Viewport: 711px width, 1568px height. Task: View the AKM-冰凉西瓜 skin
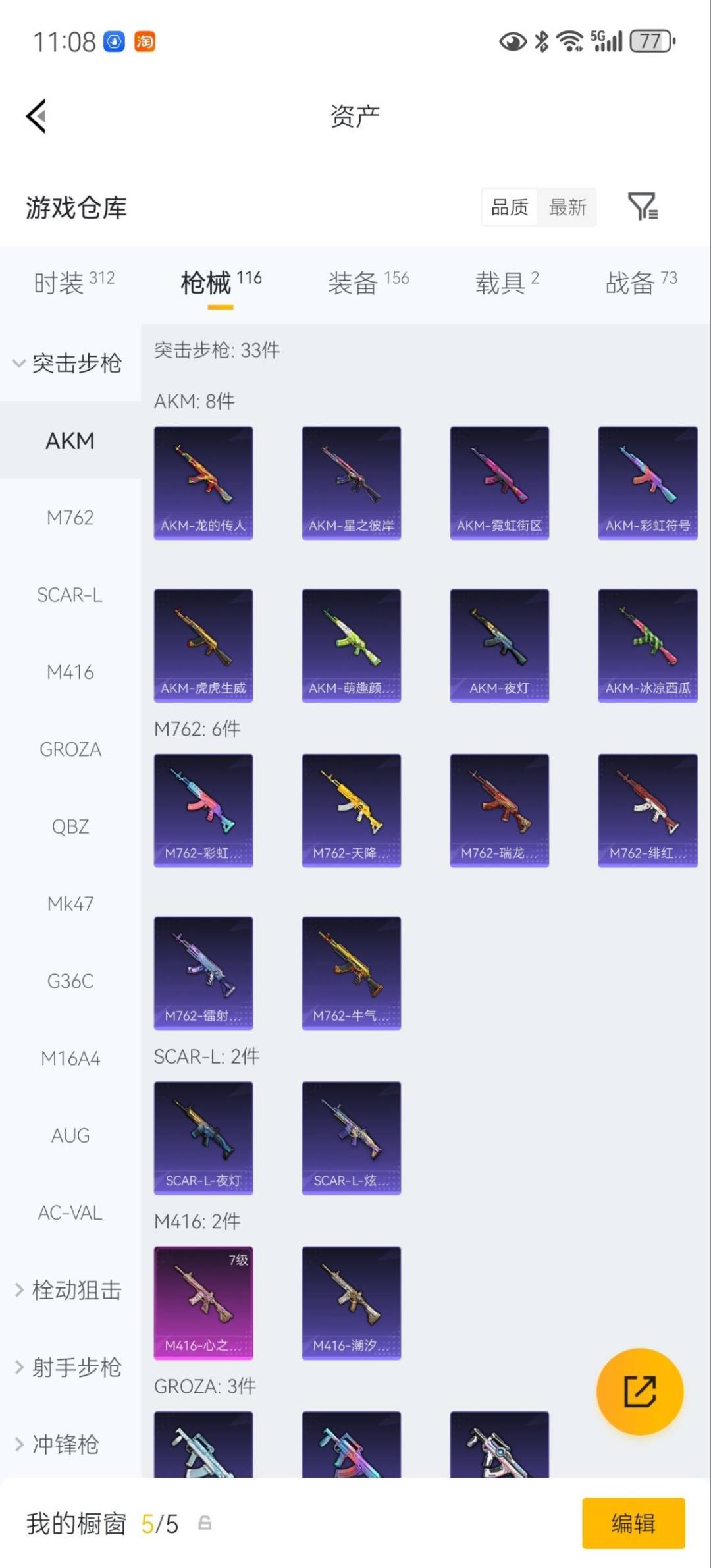pyautogui.click(x=647, y=645)
